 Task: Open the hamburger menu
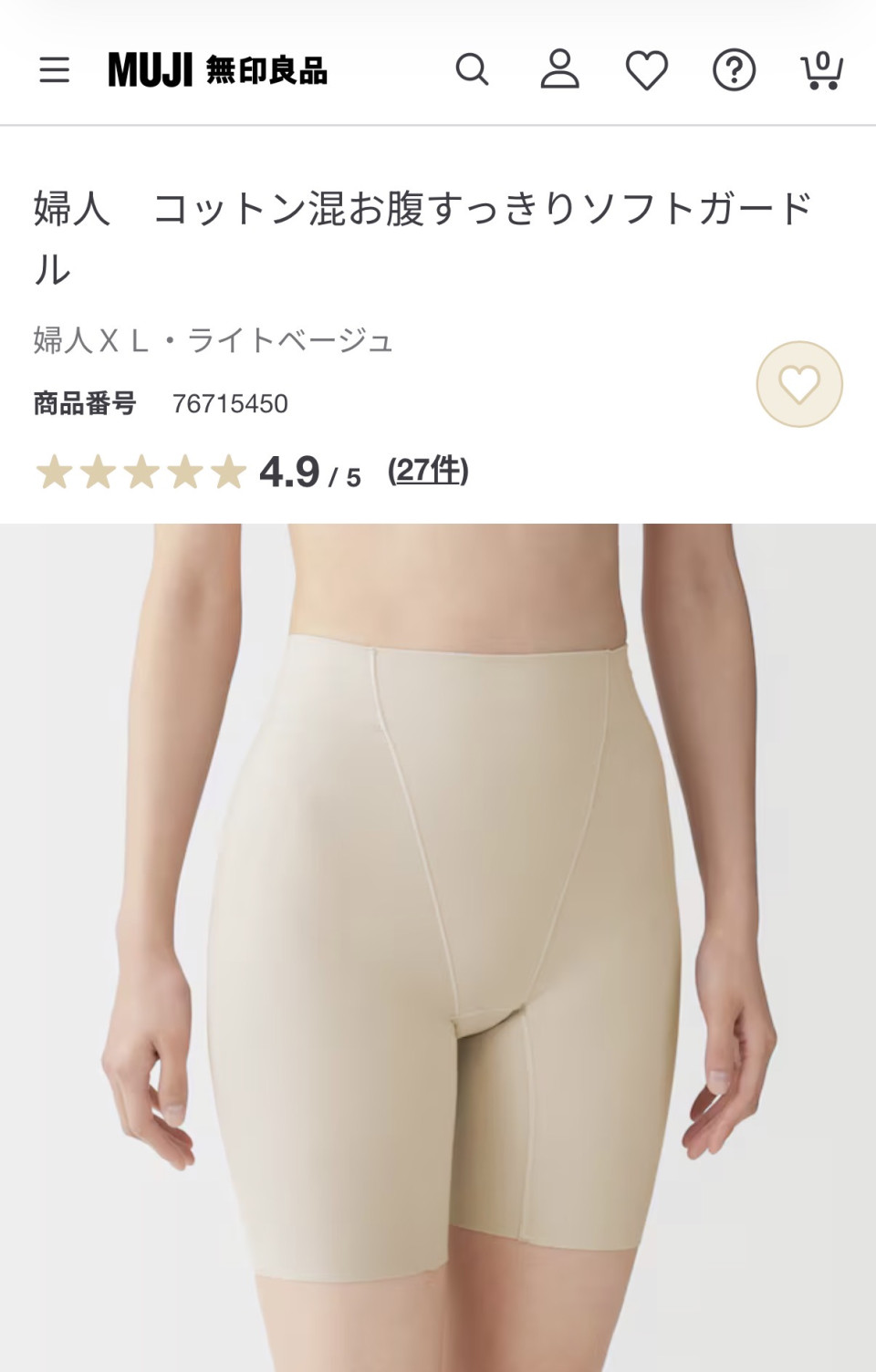click(x=54, y=70)
